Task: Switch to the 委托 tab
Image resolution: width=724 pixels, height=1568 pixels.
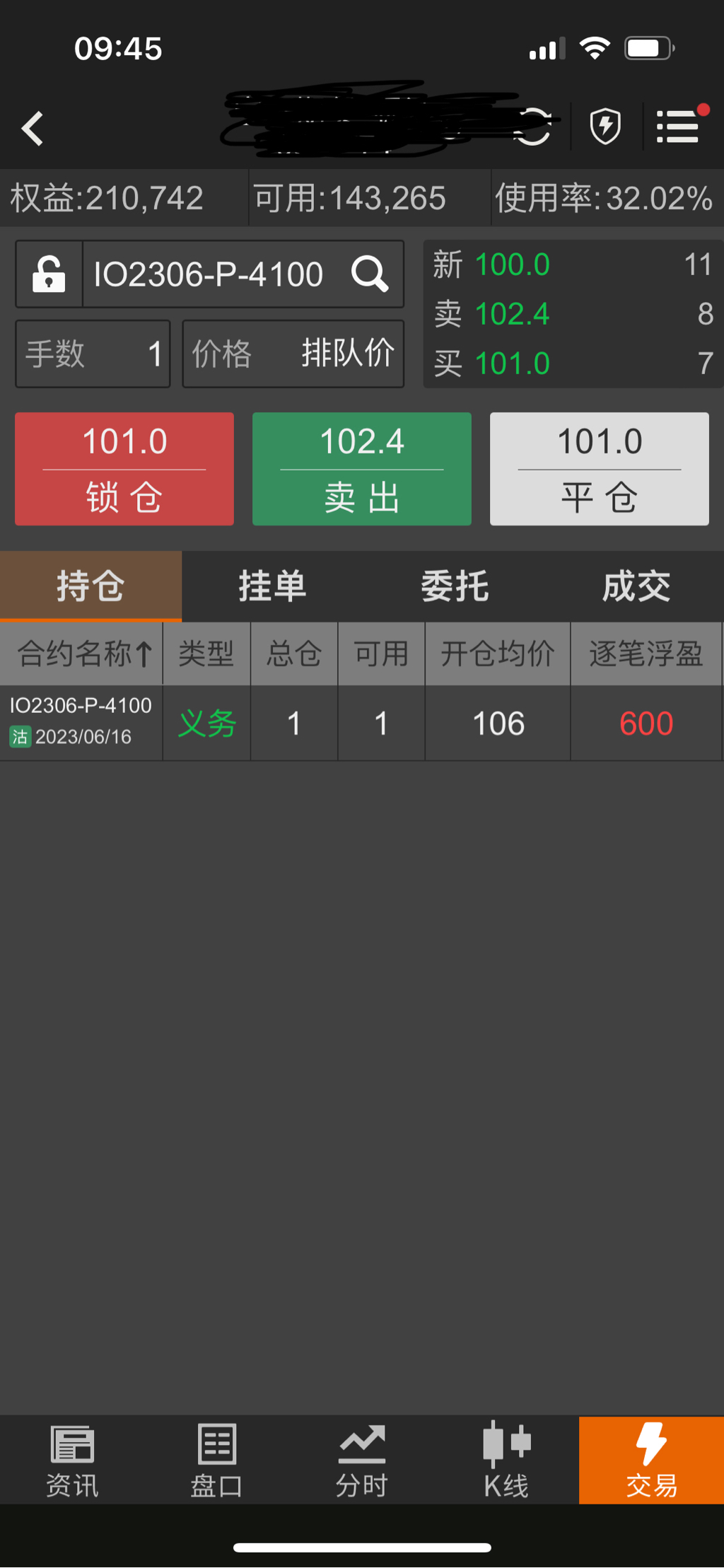Action: tap(454, 586)
